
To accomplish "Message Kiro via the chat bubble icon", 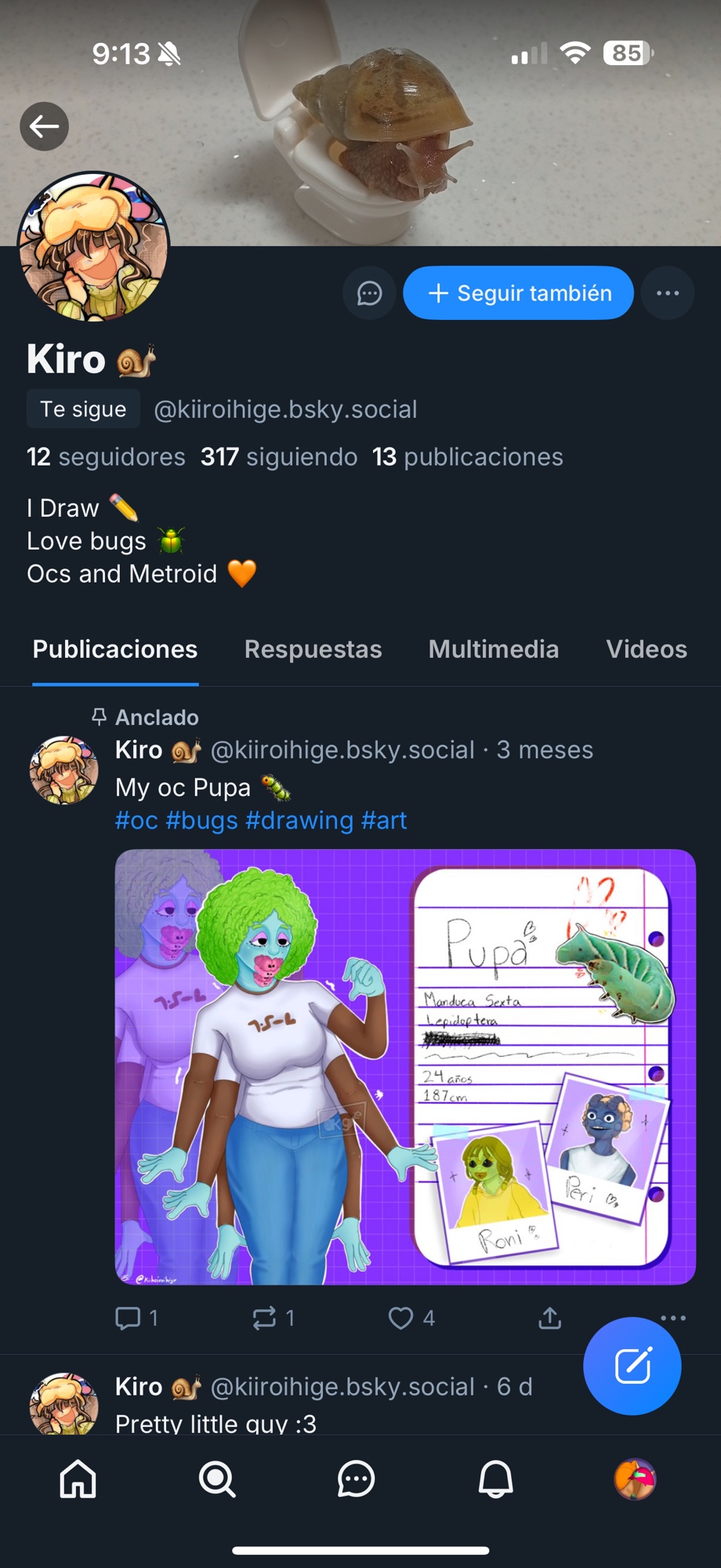I will [369, 293].
